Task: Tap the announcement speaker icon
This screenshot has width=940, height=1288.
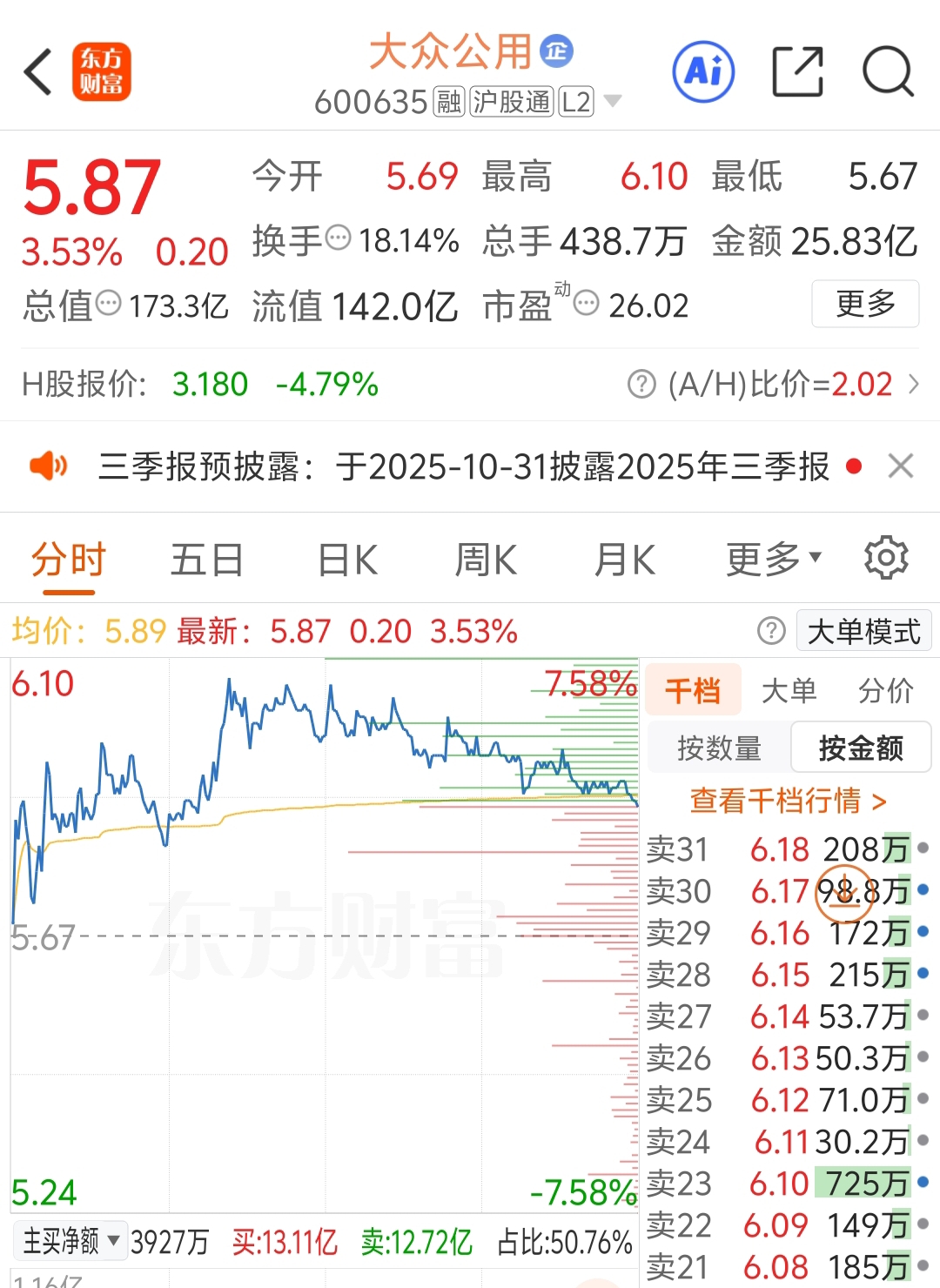Action: (x=50, y=466)
